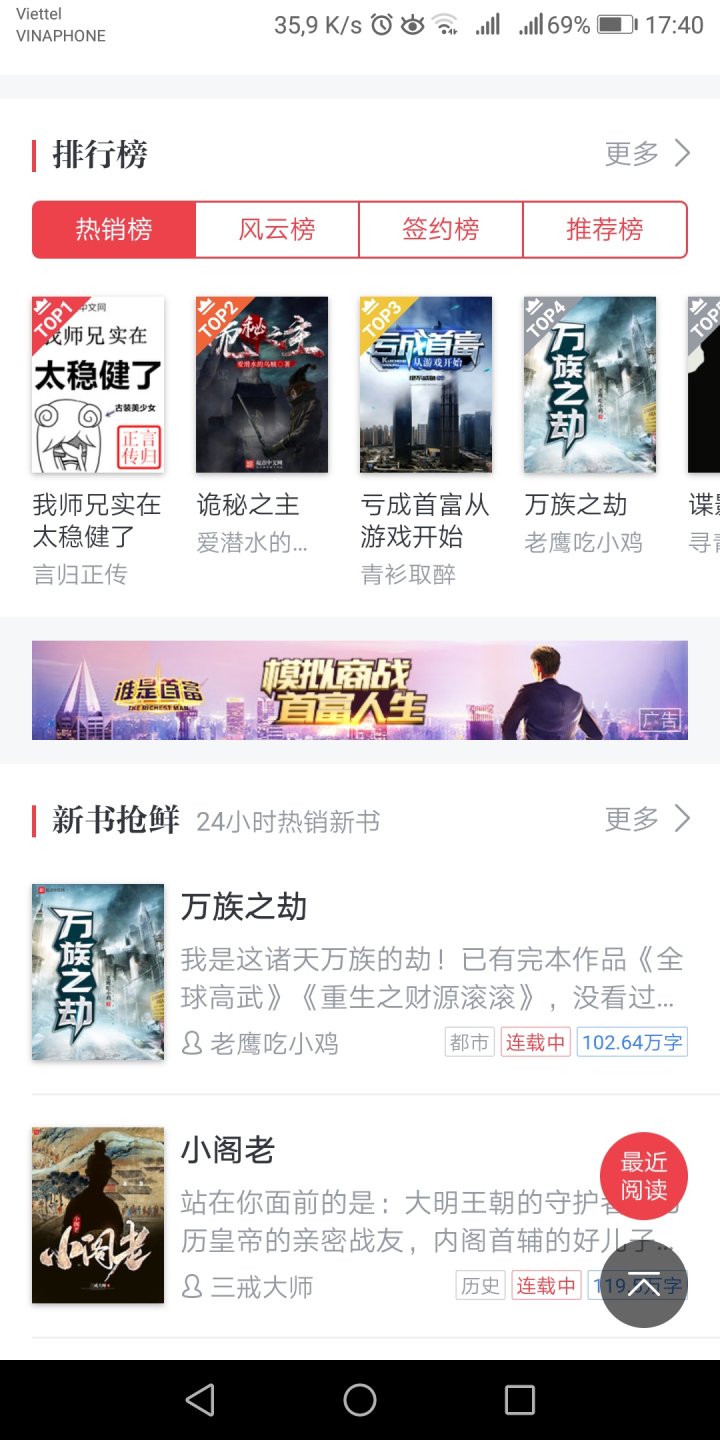Tap the author icon next to 三戒大师
The image size is (720, 1440).
(x=191, y=1286)
